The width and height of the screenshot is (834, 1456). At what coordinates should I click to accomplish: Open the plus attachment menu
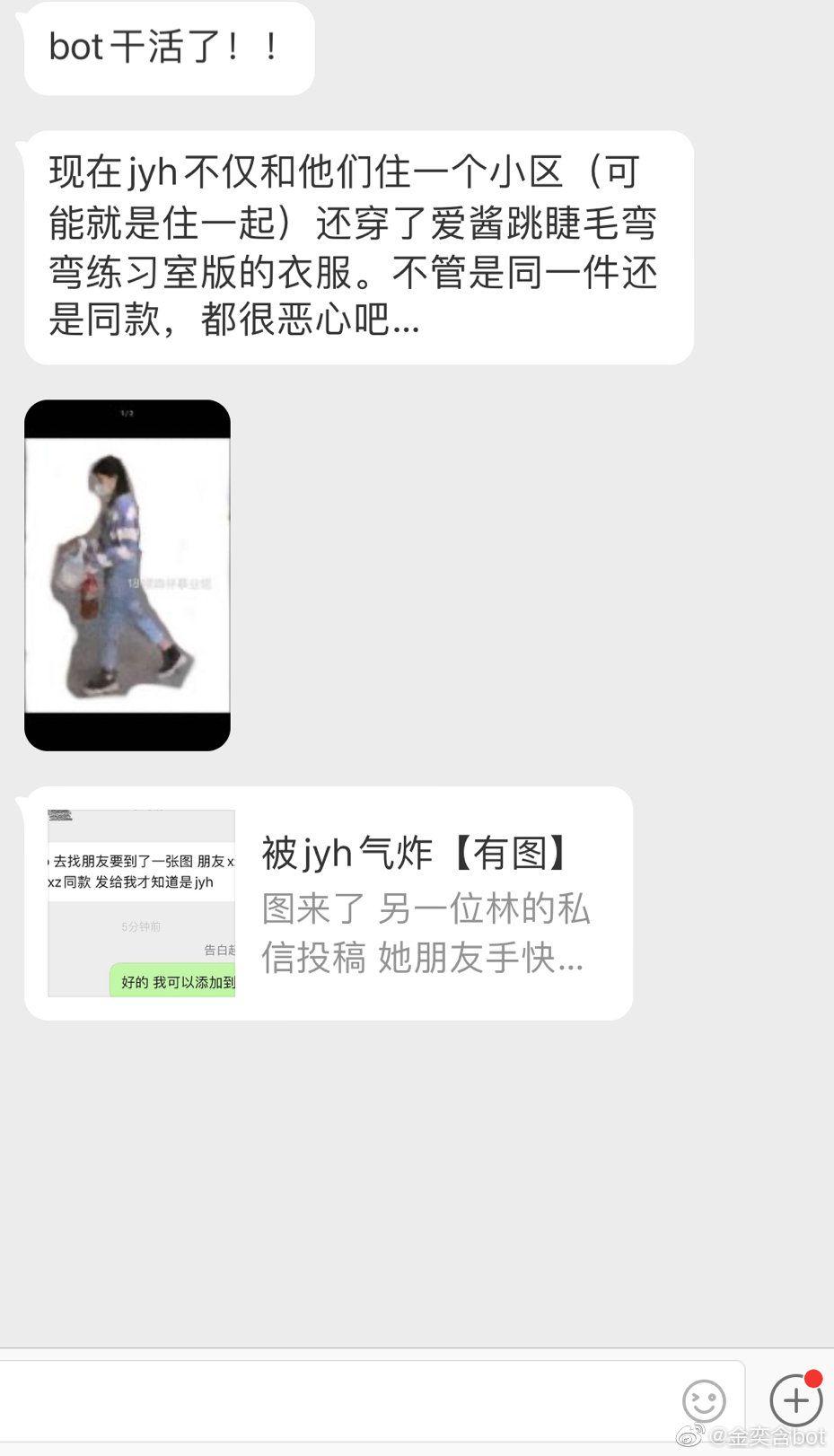click(795, 1400)
